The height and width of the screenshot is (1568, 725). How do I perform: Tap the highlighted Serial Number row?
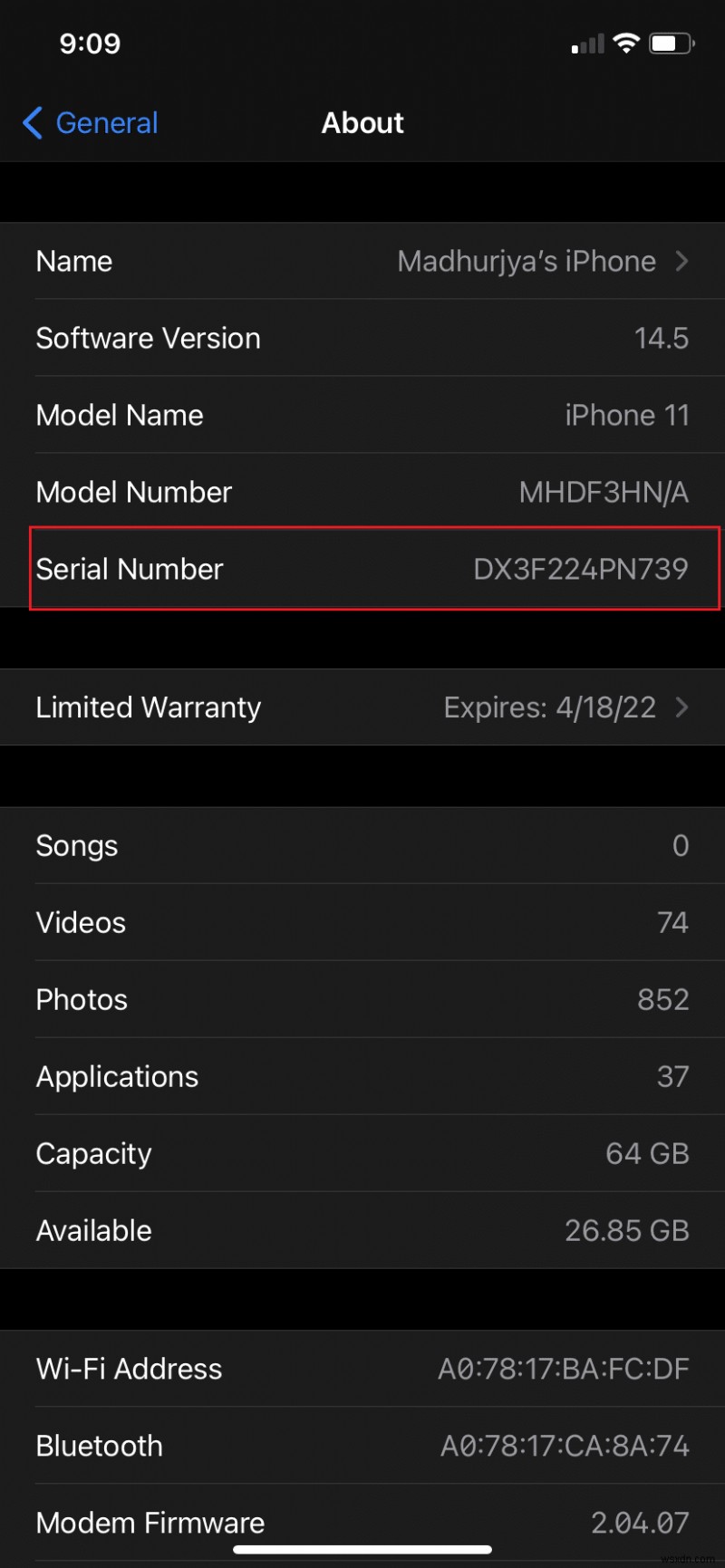(362, 569)
